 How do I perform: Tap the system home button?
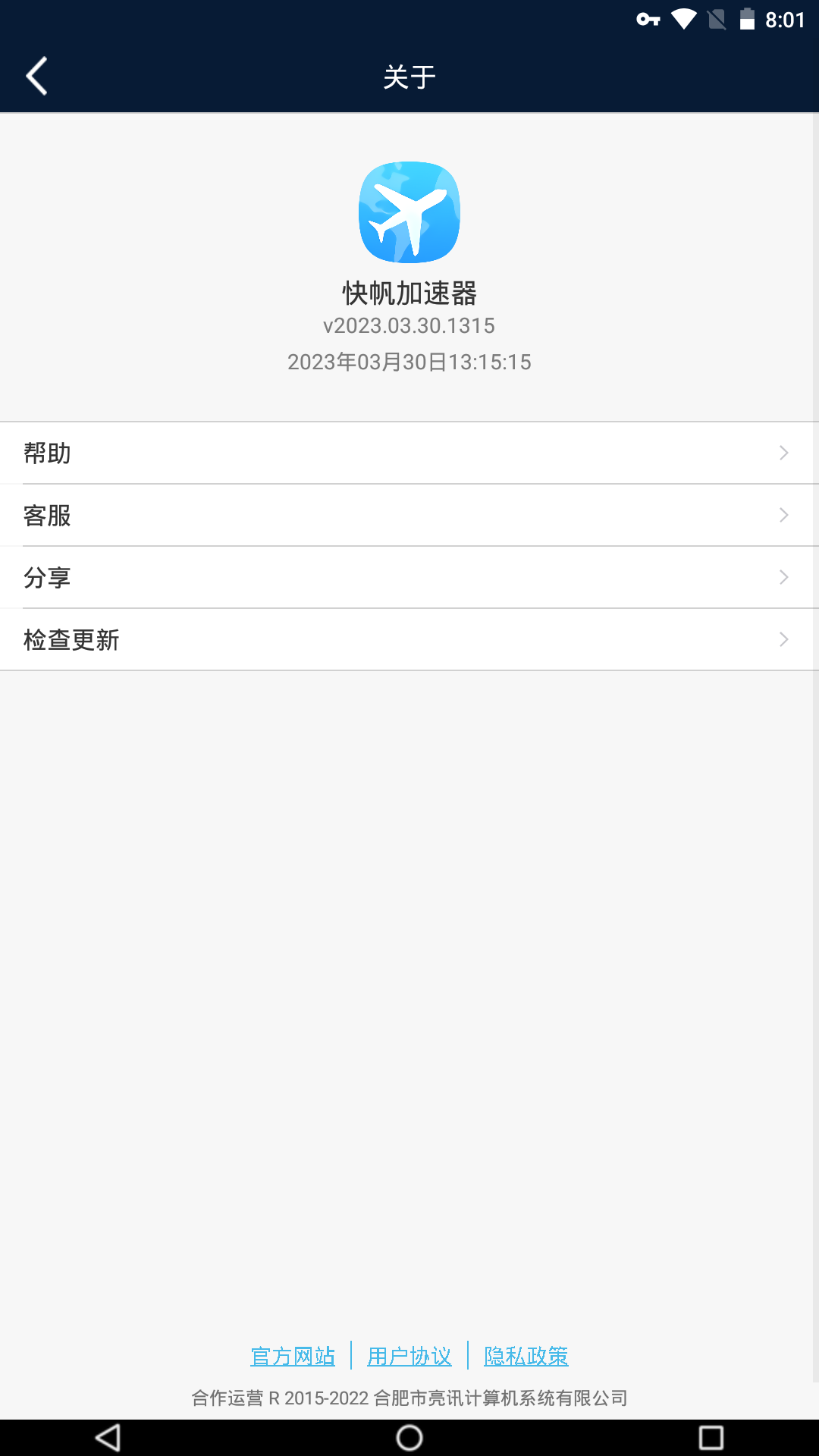(409, 1438)
